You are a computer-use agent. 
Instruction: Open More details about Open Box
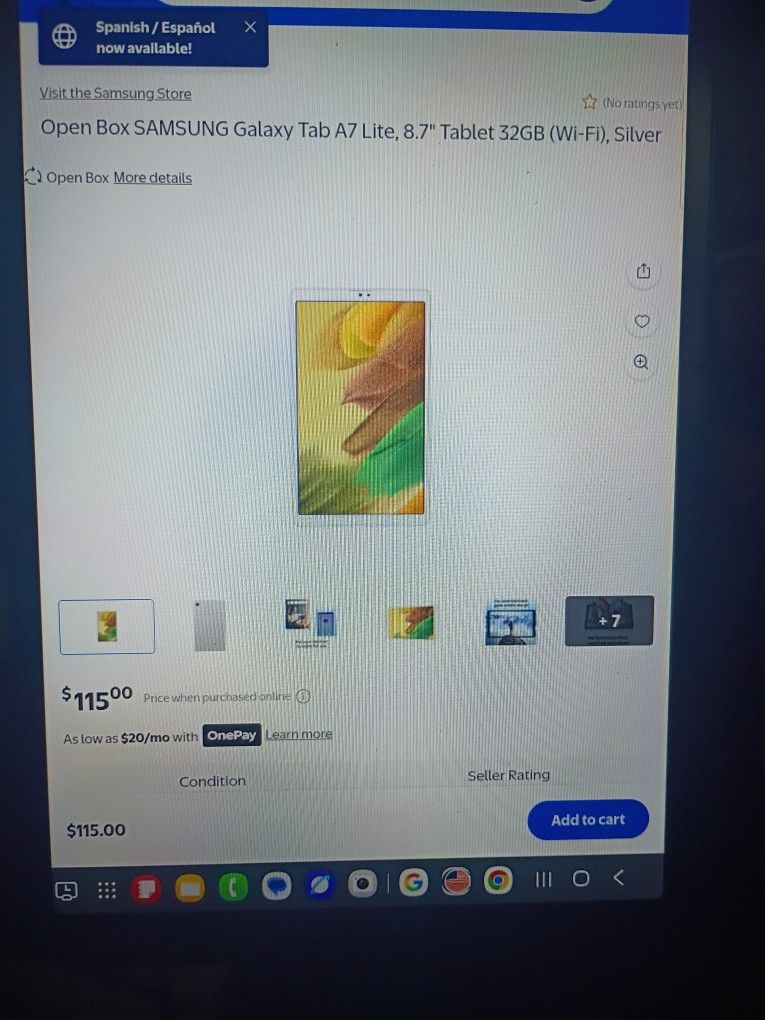tap(152, 178)
